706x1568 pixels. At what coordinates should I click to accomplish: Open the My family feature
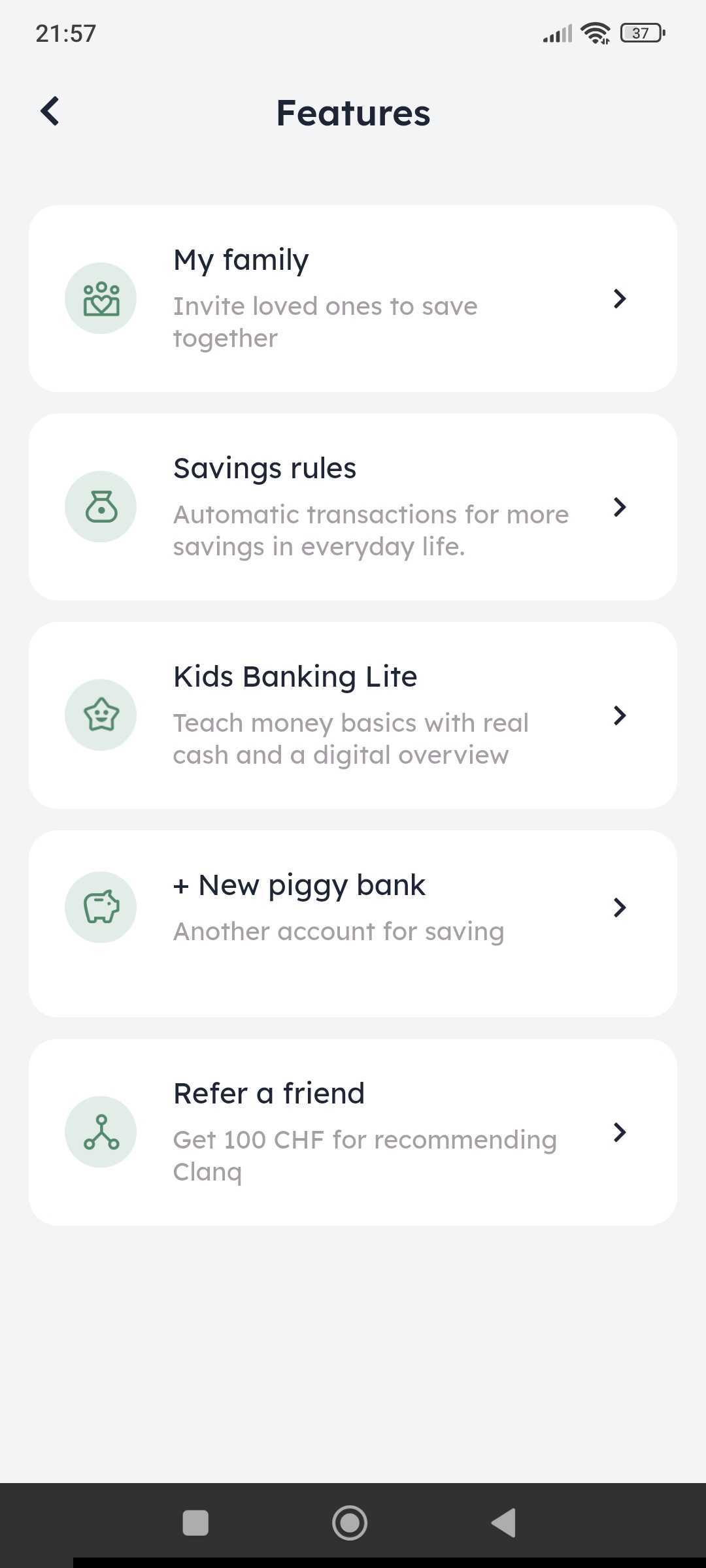[353, 299]
